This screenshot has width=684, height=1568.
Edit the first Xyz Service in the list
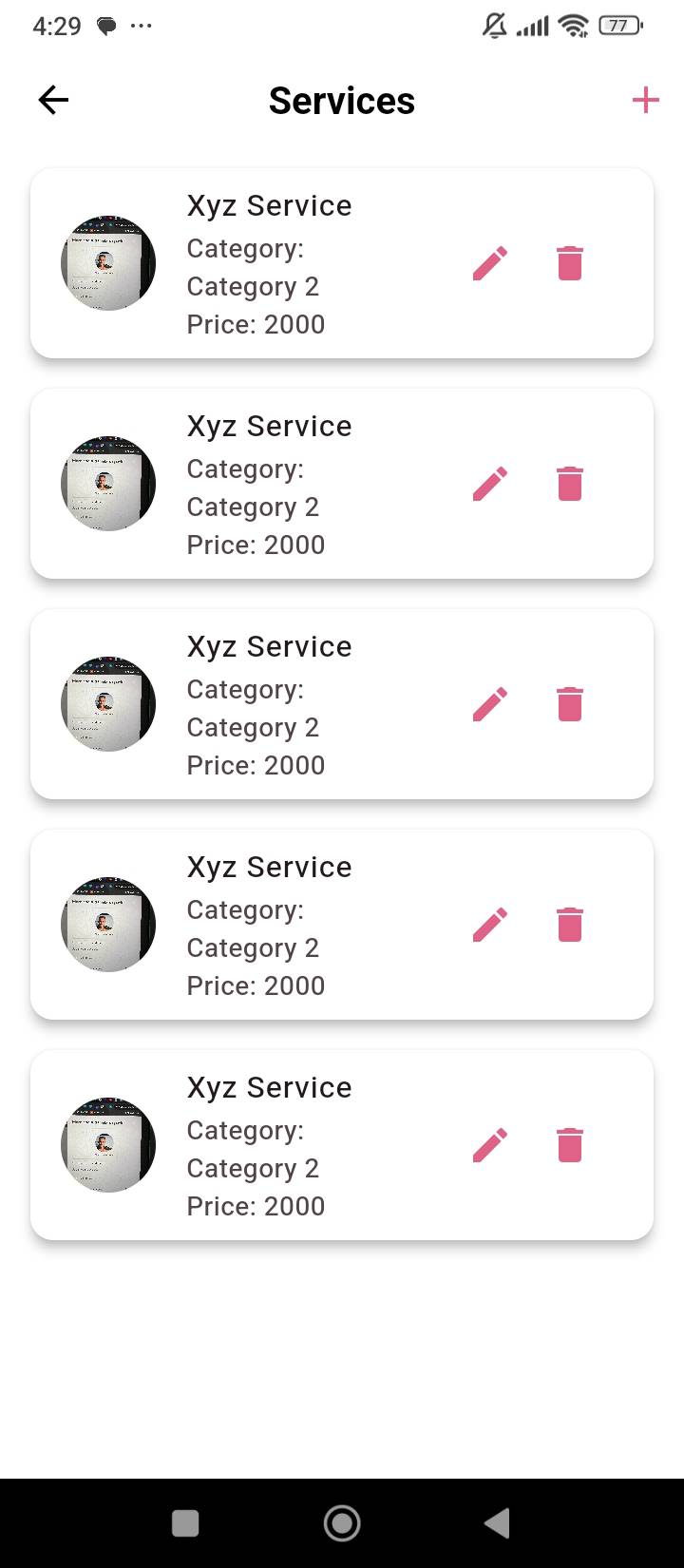490,263
